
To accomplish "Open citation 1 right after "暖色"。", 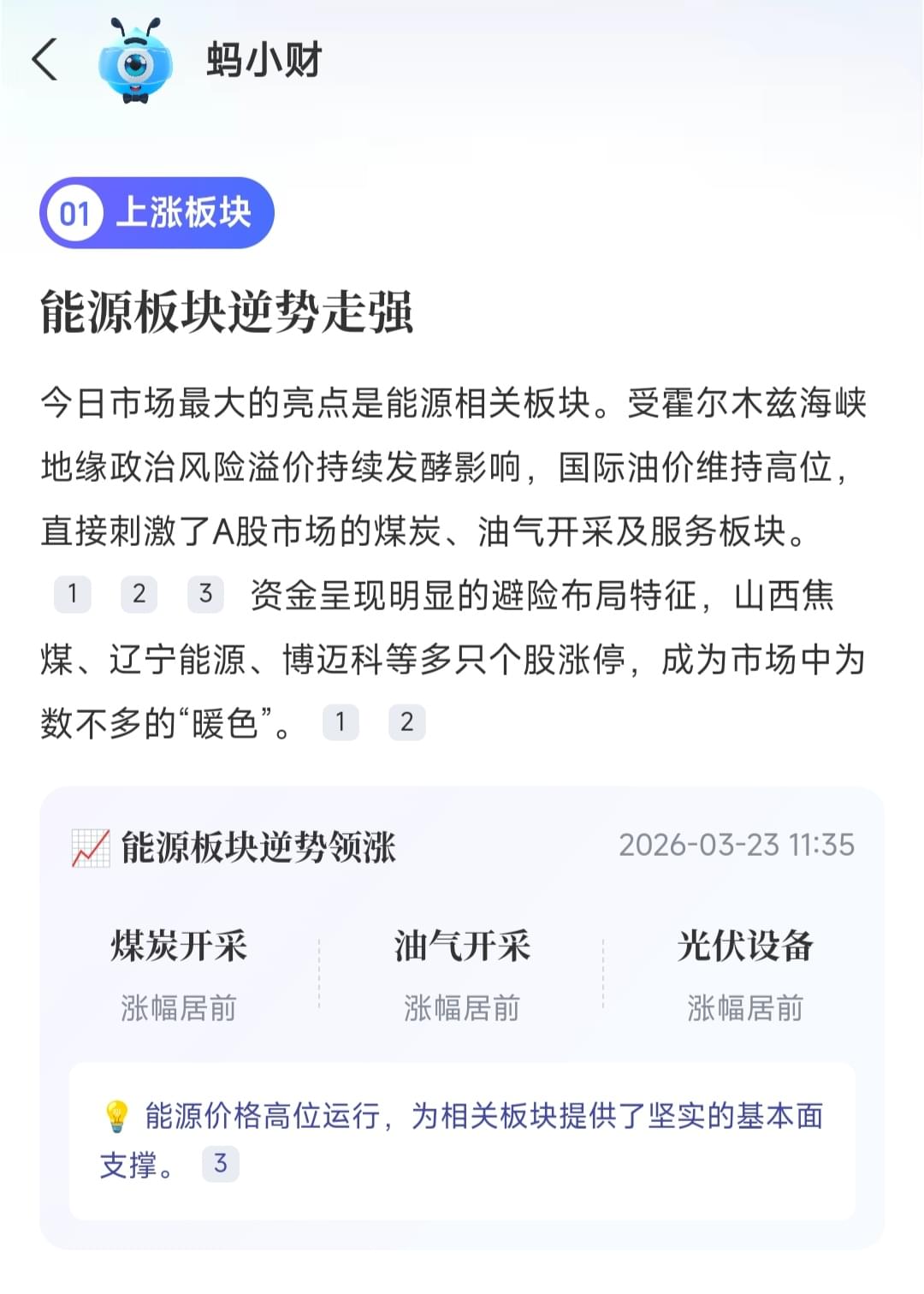I will pos(341,722).
